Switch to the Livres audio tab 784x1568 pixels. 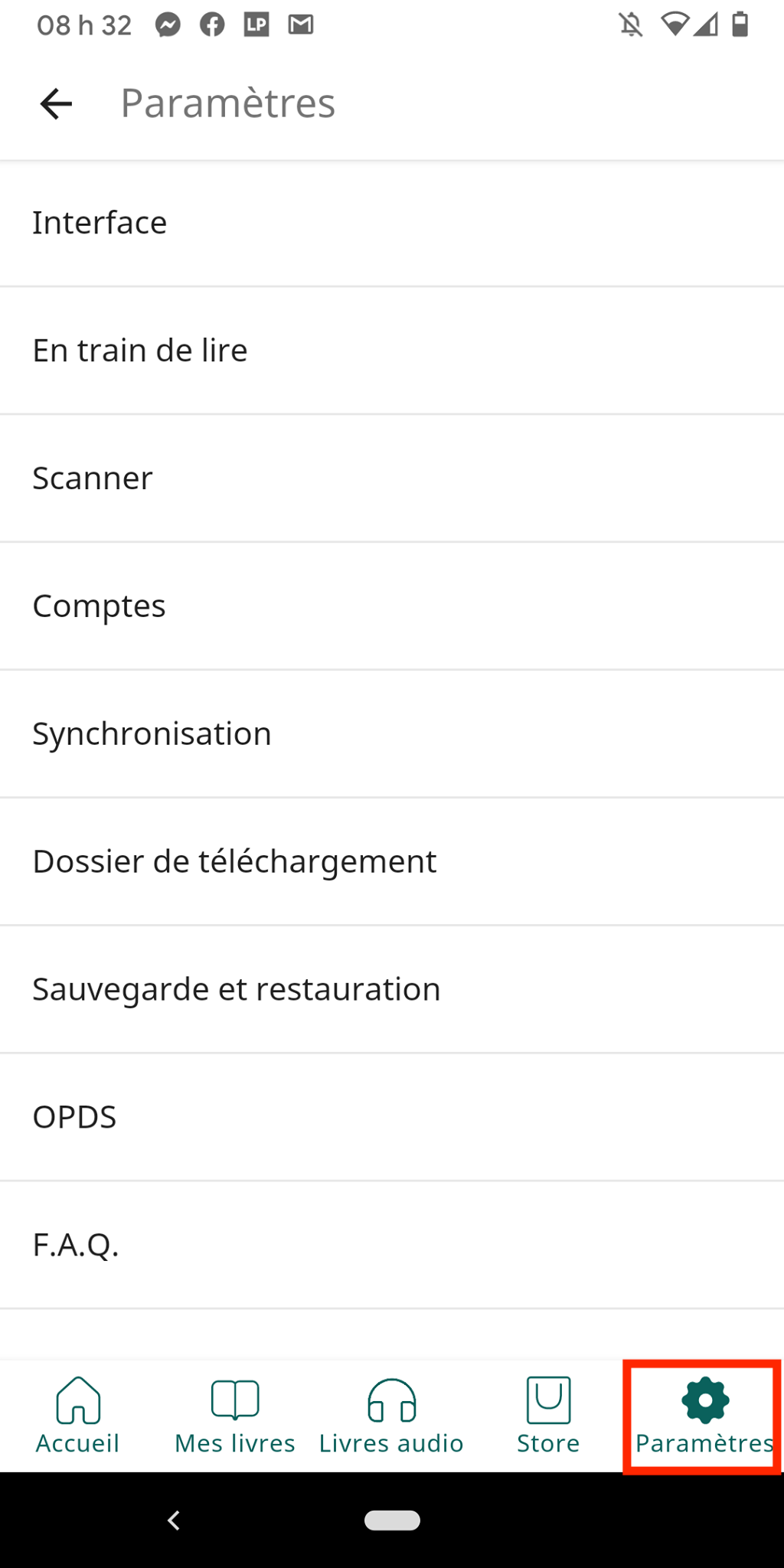391,1416
